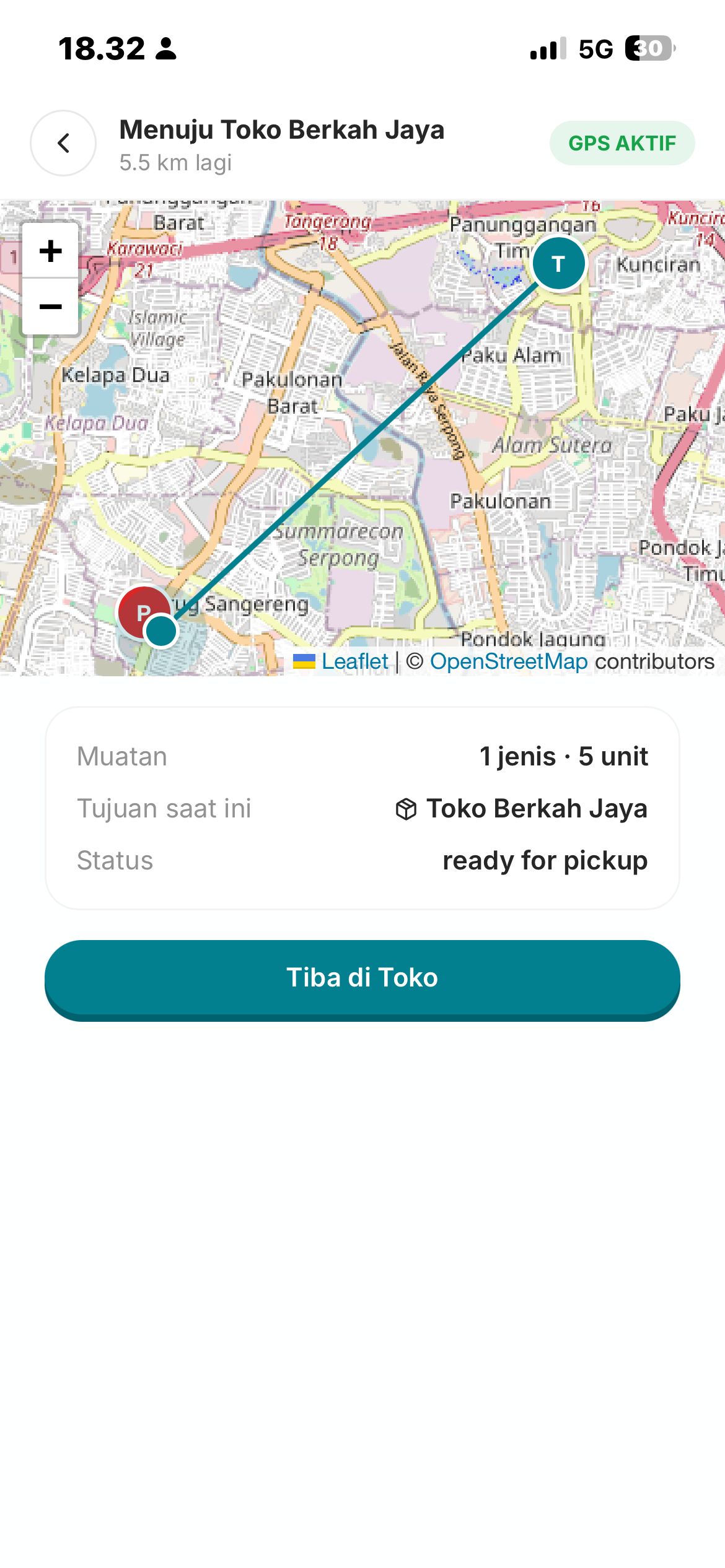Zoom out of the map
725x1568 pixels.
click(x=50, y=307)
